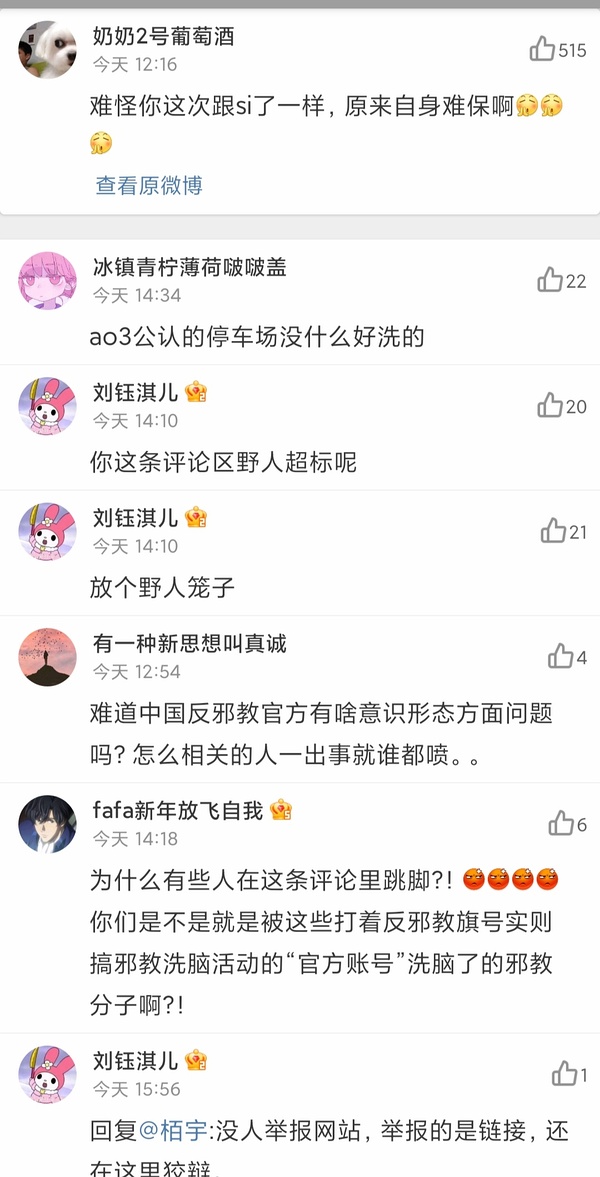
Task: Like the comment "你这条评论区野人超标呢"
Action: point(550,406)
